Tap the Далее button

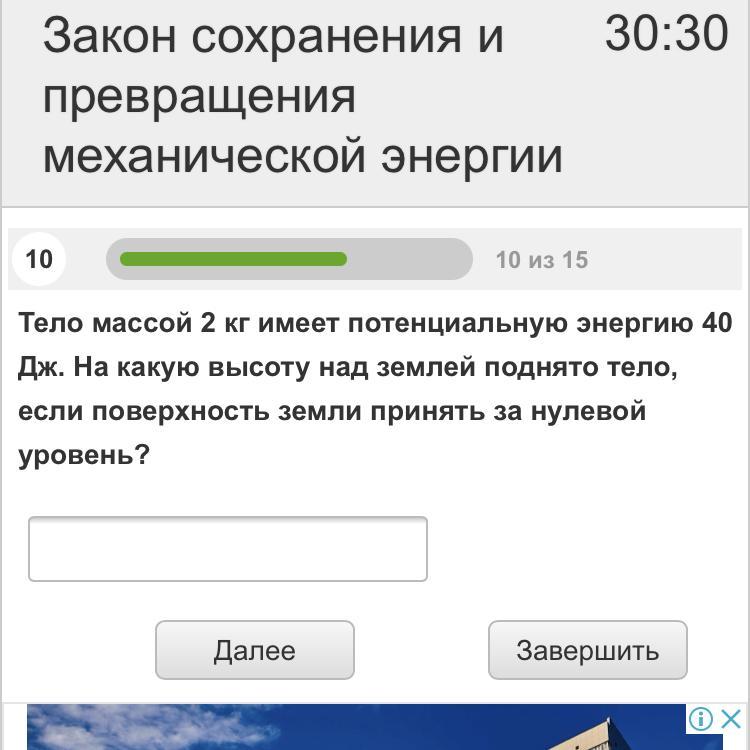(255, 650)
